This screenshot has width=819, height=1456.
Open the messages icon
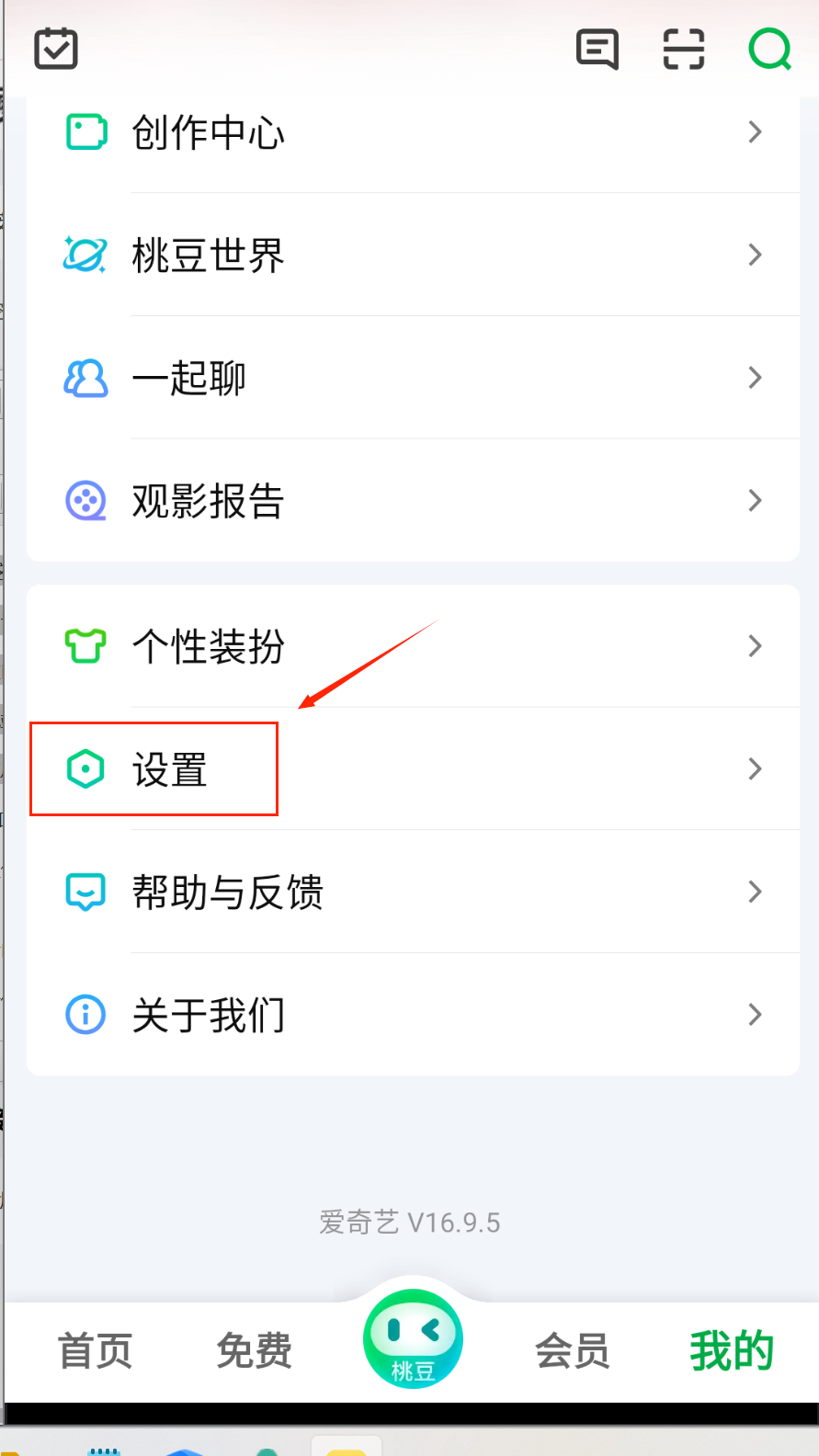point(597,49)
